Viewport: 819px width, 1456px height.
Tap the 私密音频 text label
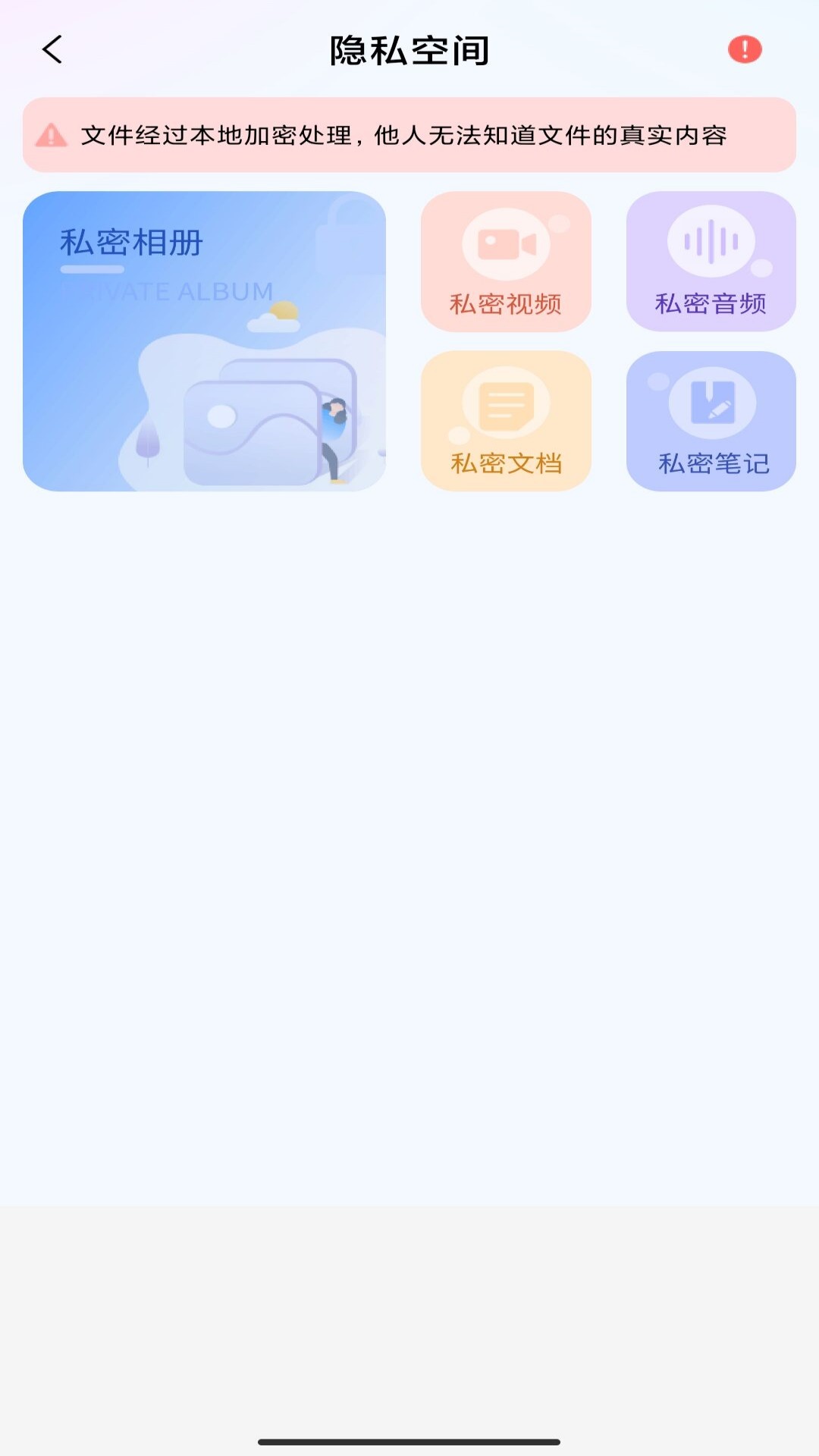tap(710, 303)
